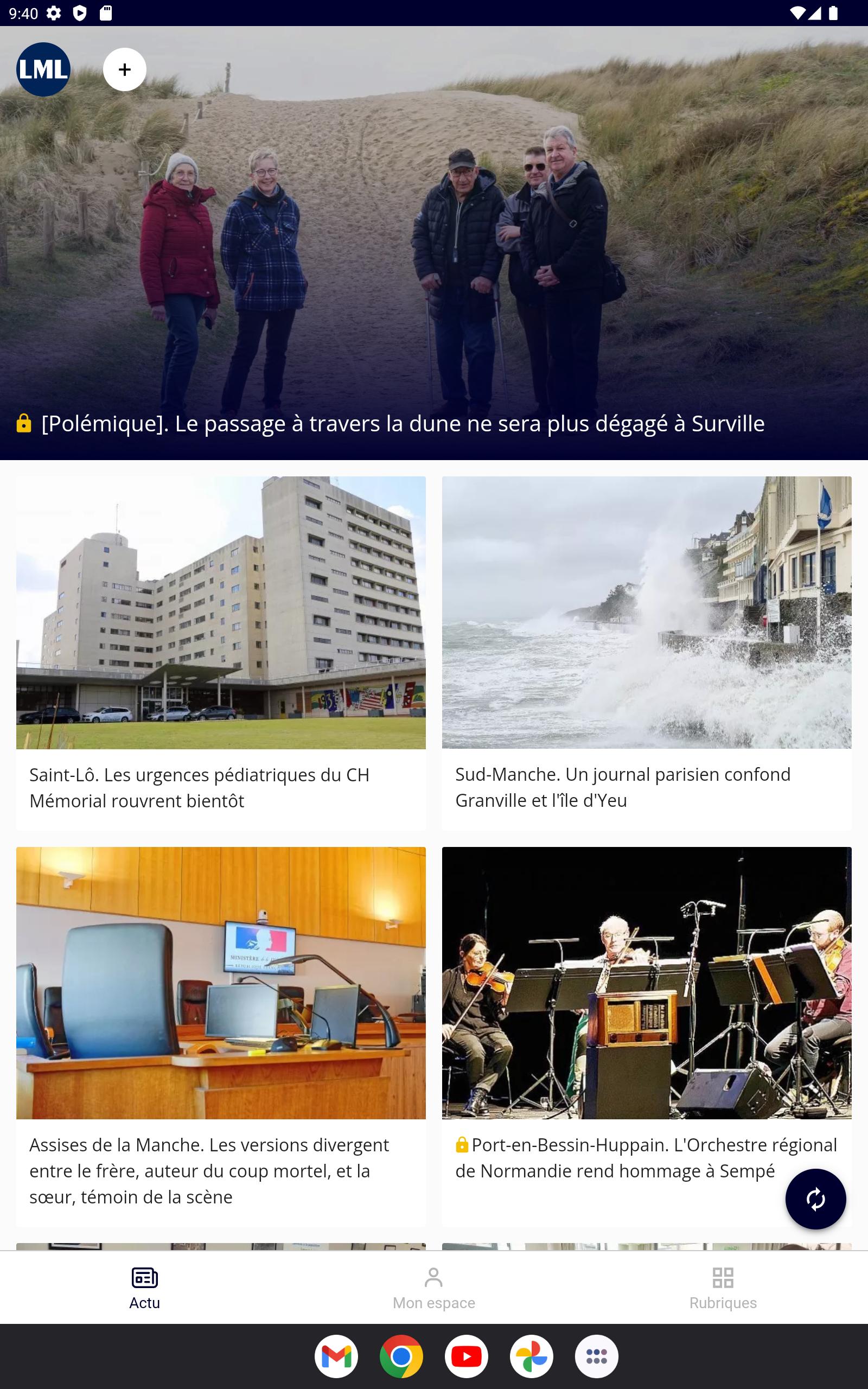Tap the LML logo button

[x=43, y=69]
